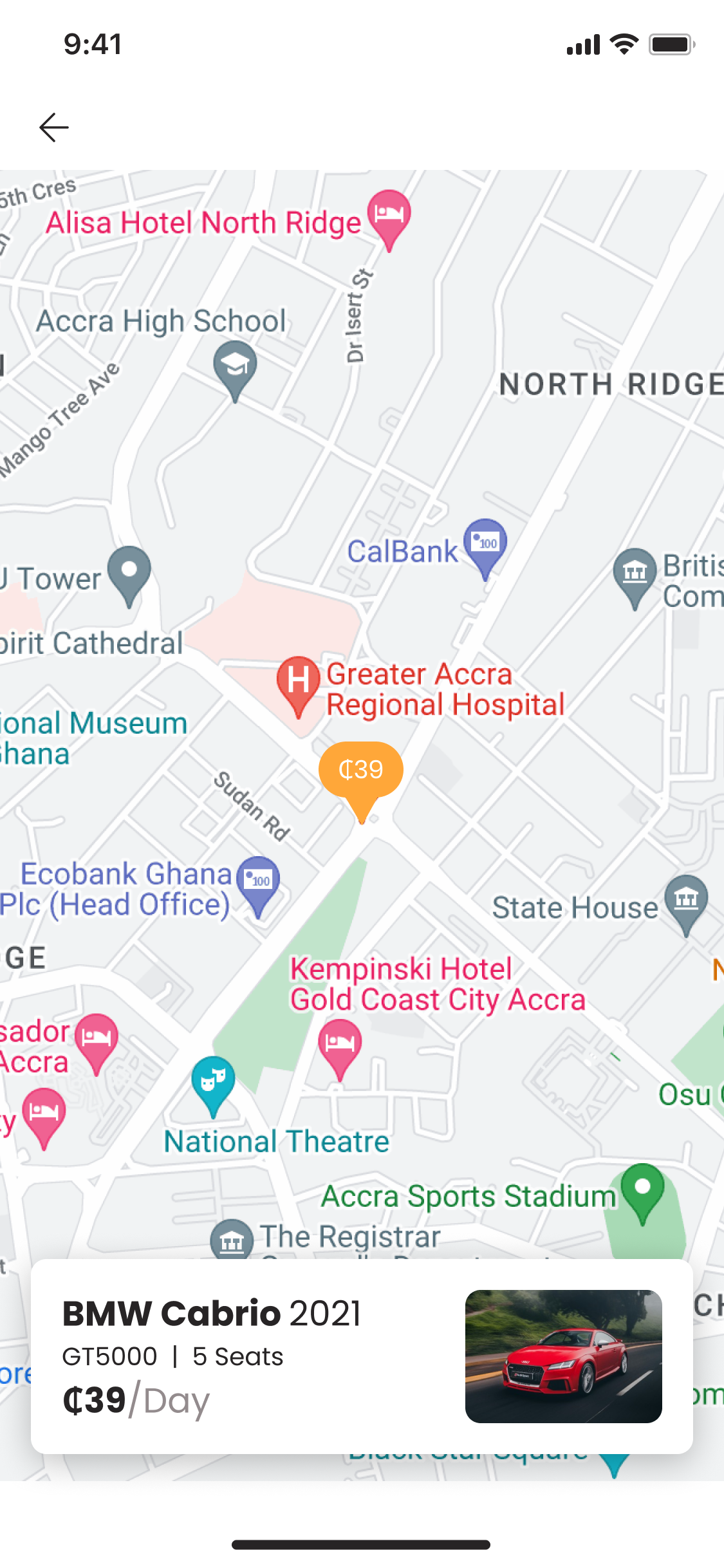Go back using the arrow icon

pyautogui.click(x=54, y=127)
